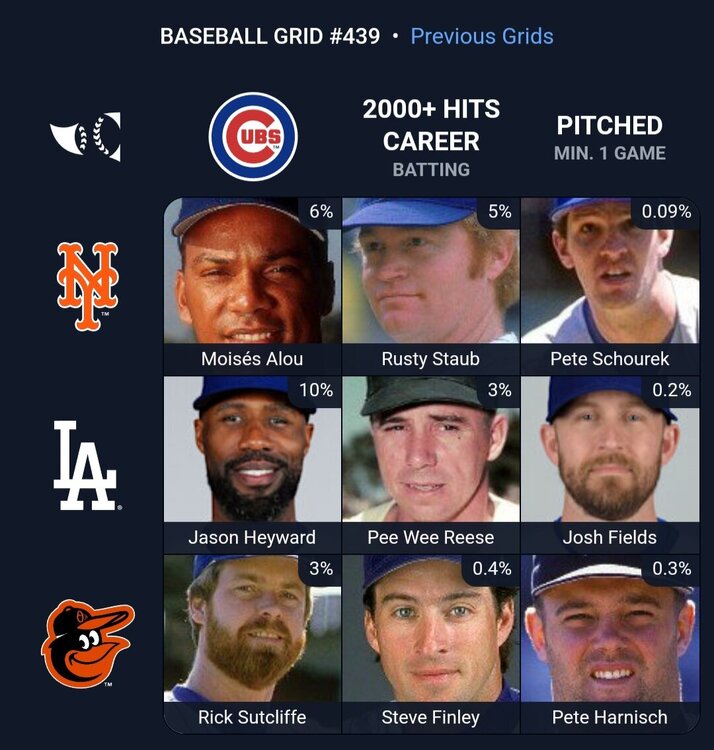Open the Previous Grids link
The image size is (714, 750).
[481, 37]
